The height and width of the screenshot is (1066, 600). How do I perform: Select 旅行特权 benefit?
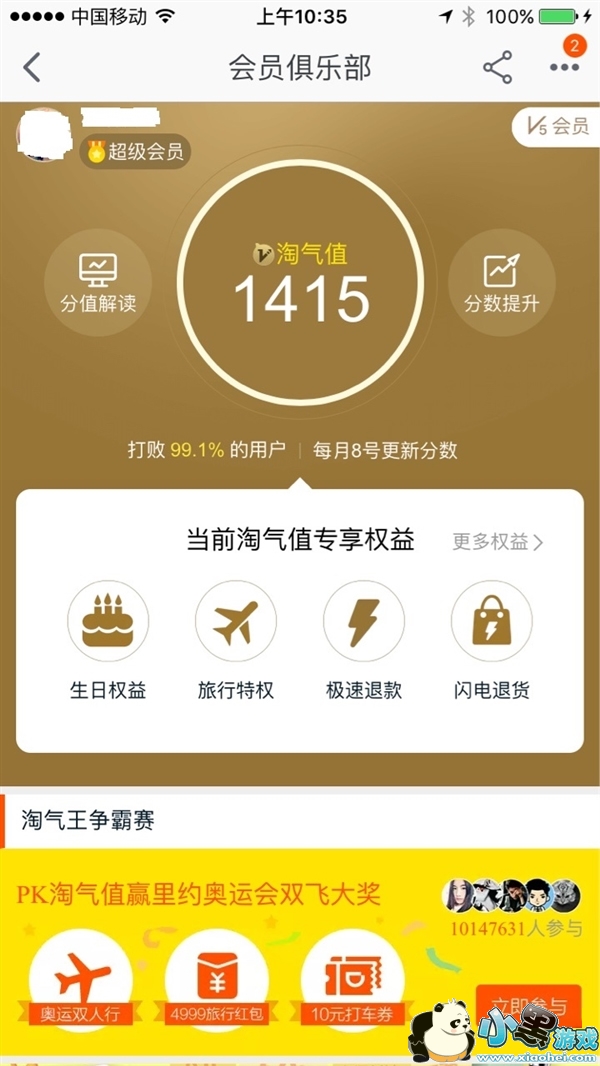pyautogui.click(x=236, y=640)
